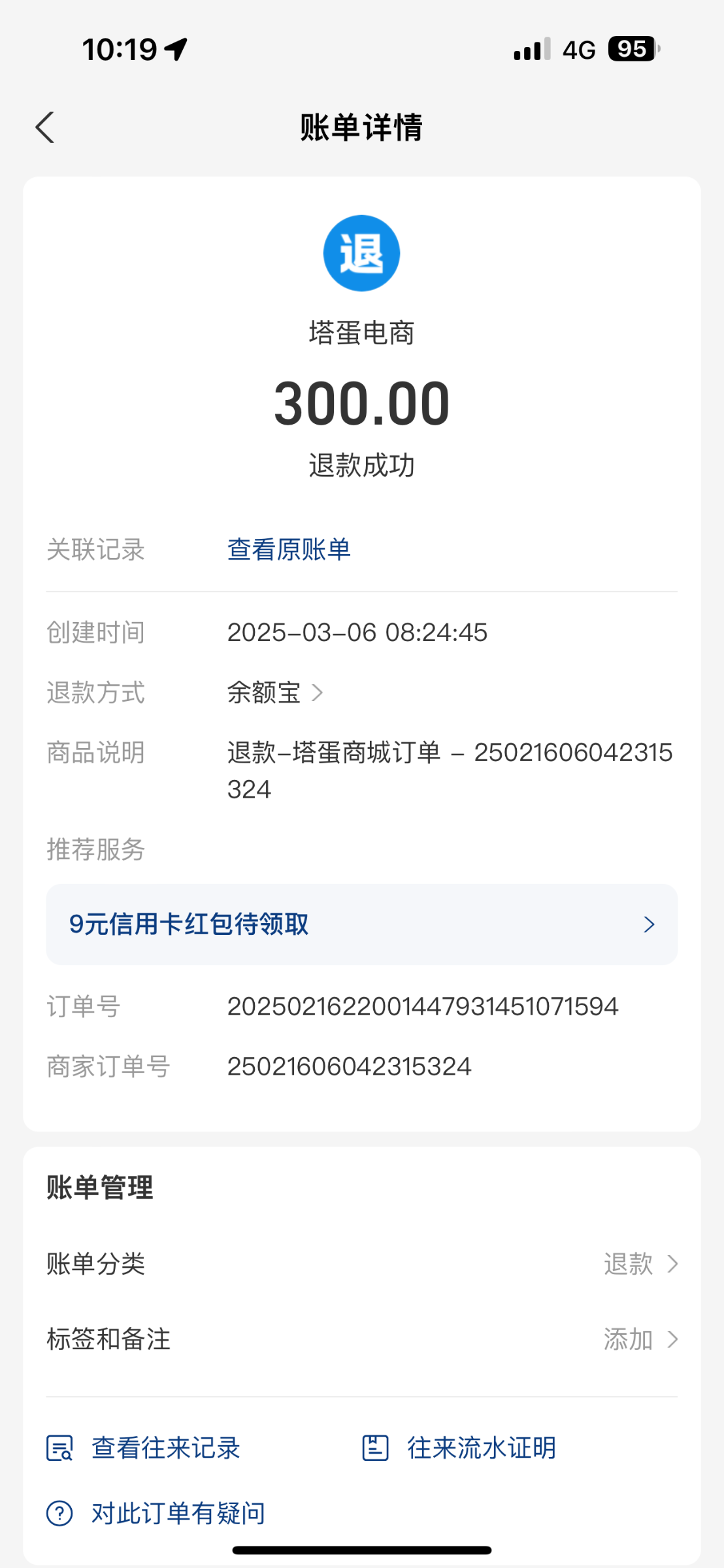Open 往来流水证明

point(459,1448)
